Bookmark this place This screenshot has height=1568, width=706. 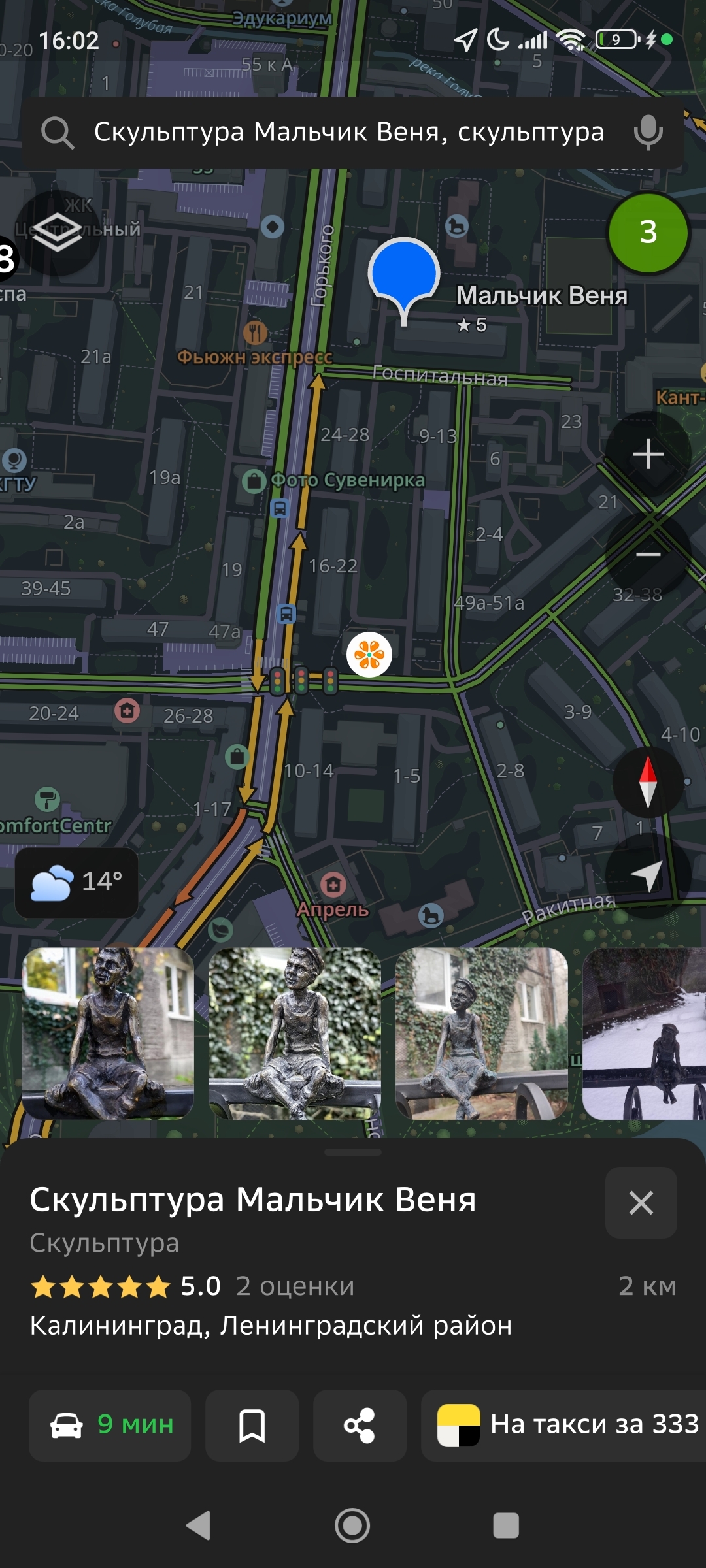pyautogui.click(x=252, y=1425)
